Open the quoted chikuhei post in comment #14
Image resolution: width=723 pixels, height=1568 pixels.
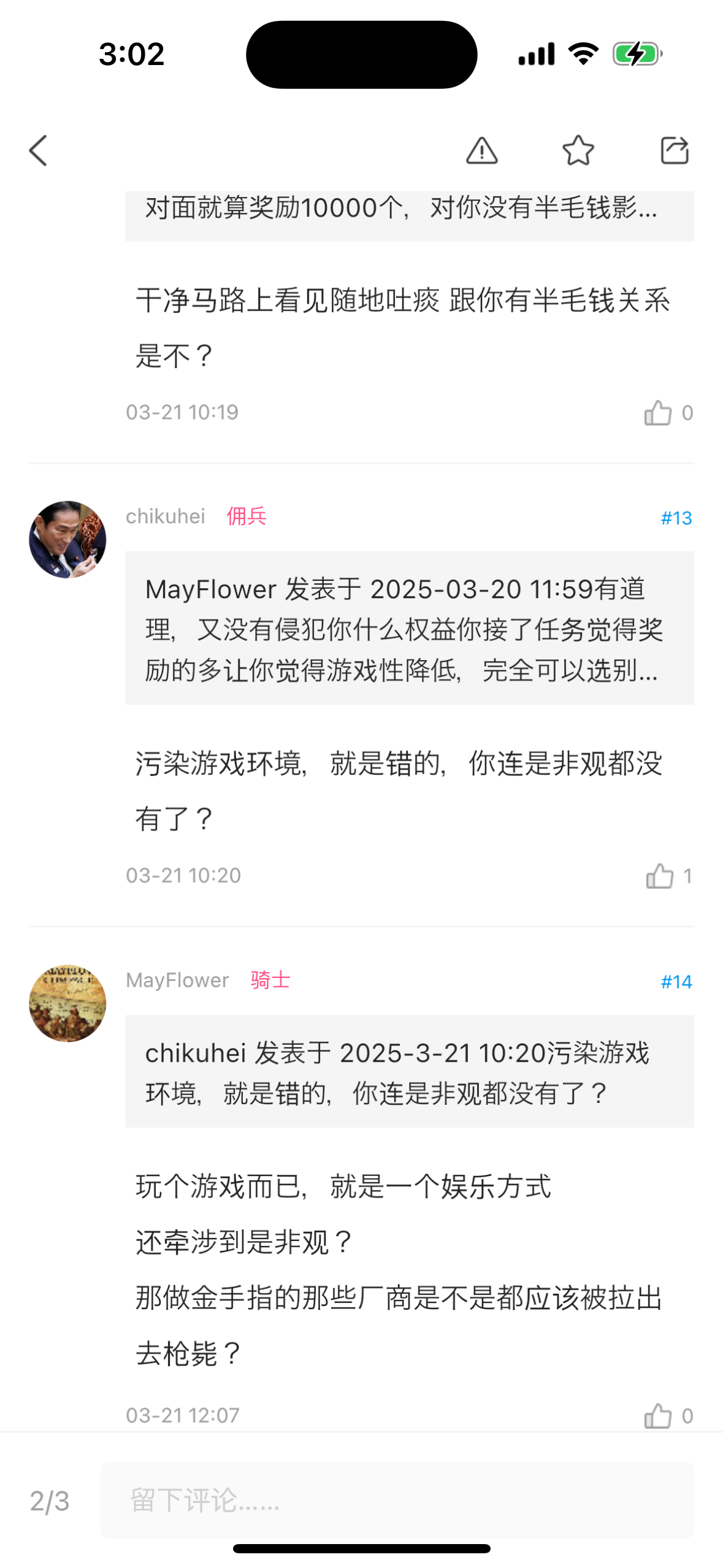point(409,1071)
